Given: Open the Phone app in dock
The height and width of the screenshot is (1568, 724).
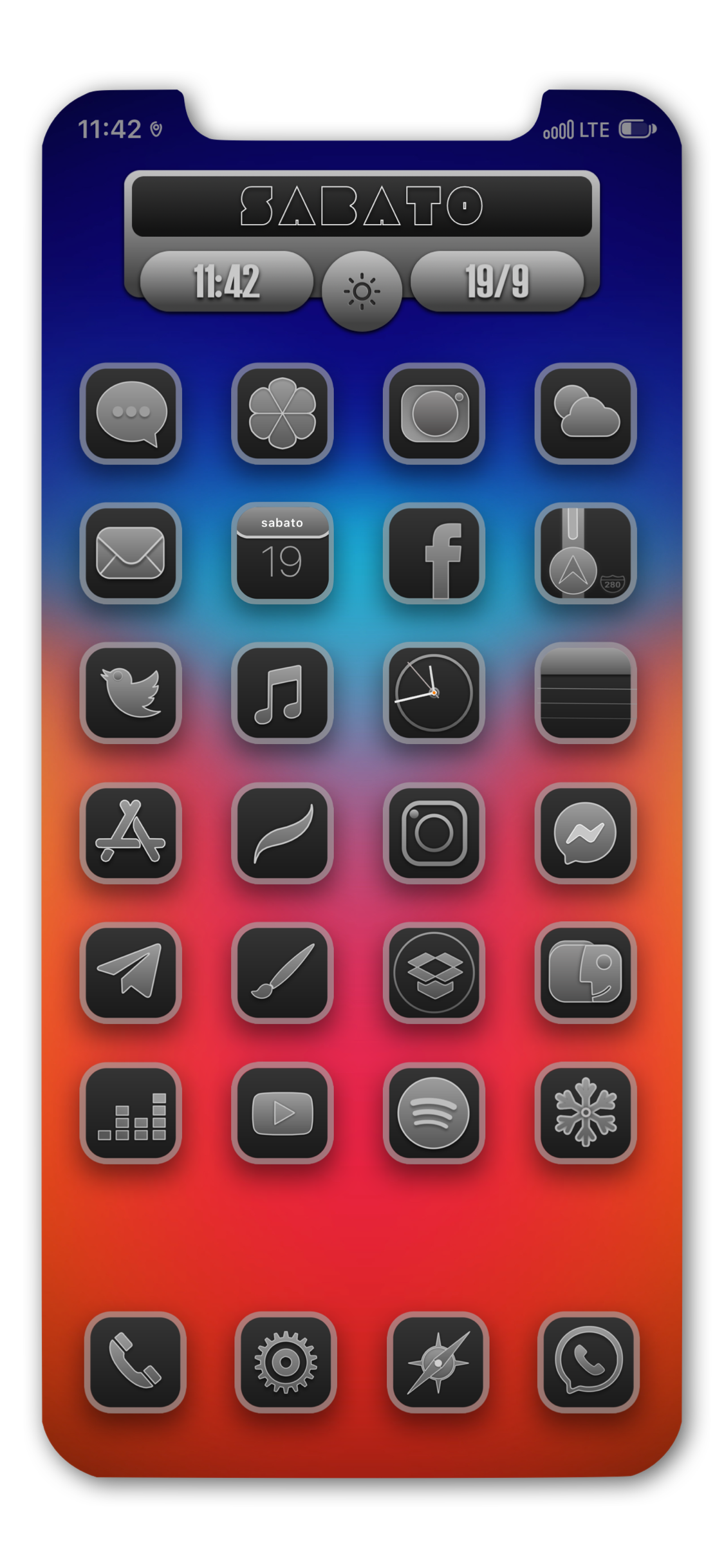Looking at the screenshot, I should pyautogui.click(x=135, y=1362).
